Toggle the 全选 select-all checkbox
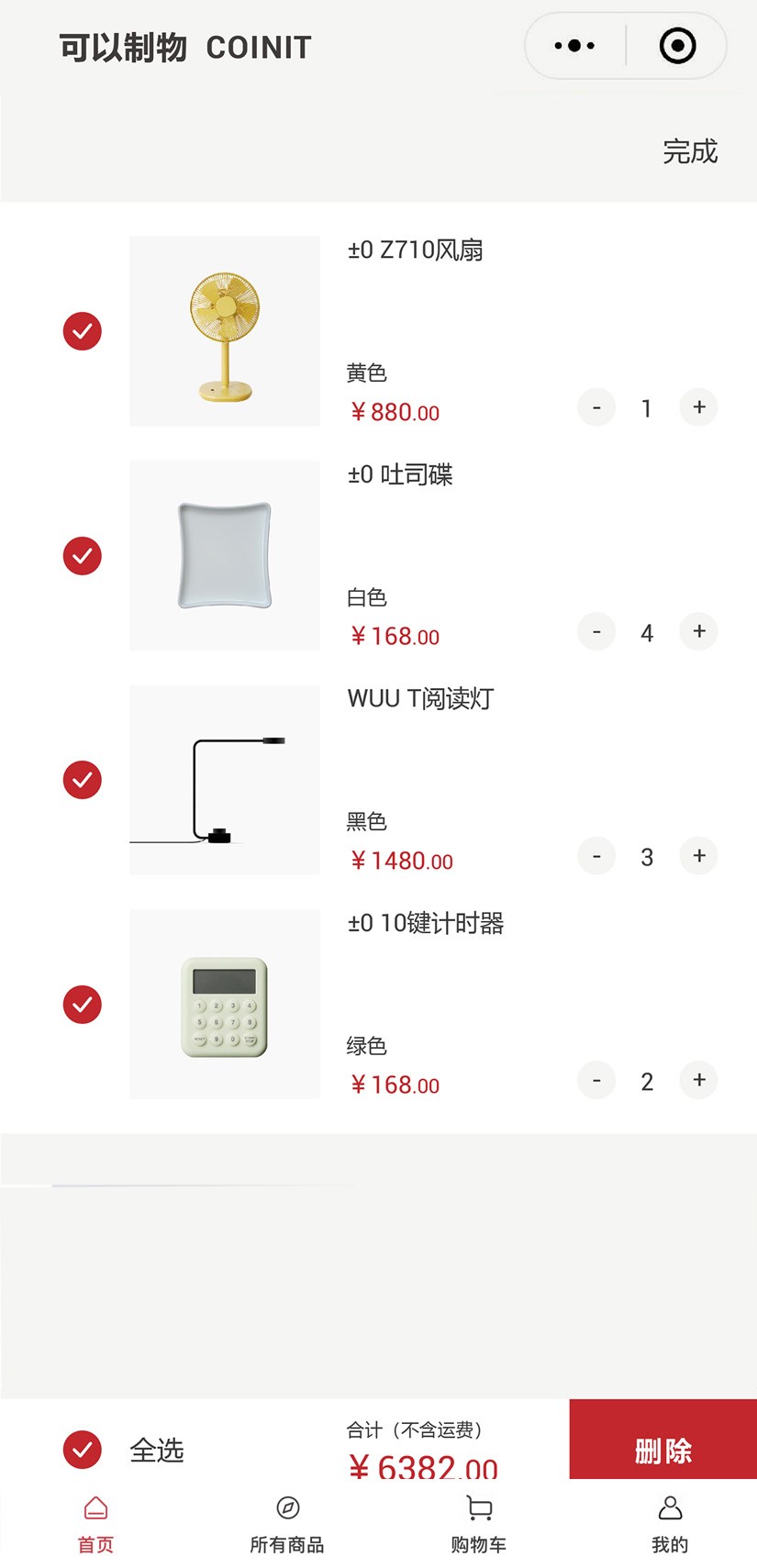The height and width of the screenshot is (1568, 757). pyautogui.click(x=82, y=1450)
